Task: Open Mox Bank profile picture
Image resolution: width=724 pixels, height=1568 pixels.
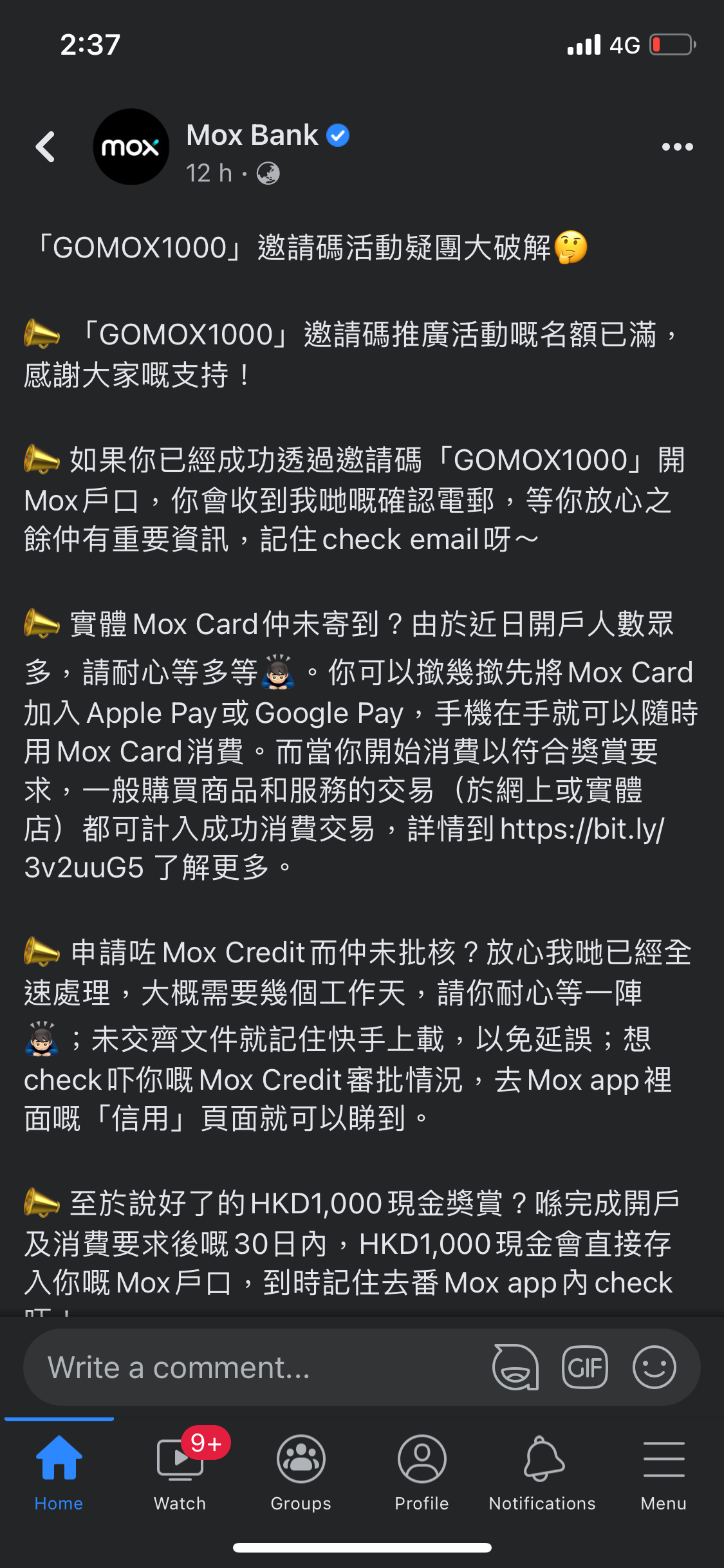Action: click(x=131, y=147)
